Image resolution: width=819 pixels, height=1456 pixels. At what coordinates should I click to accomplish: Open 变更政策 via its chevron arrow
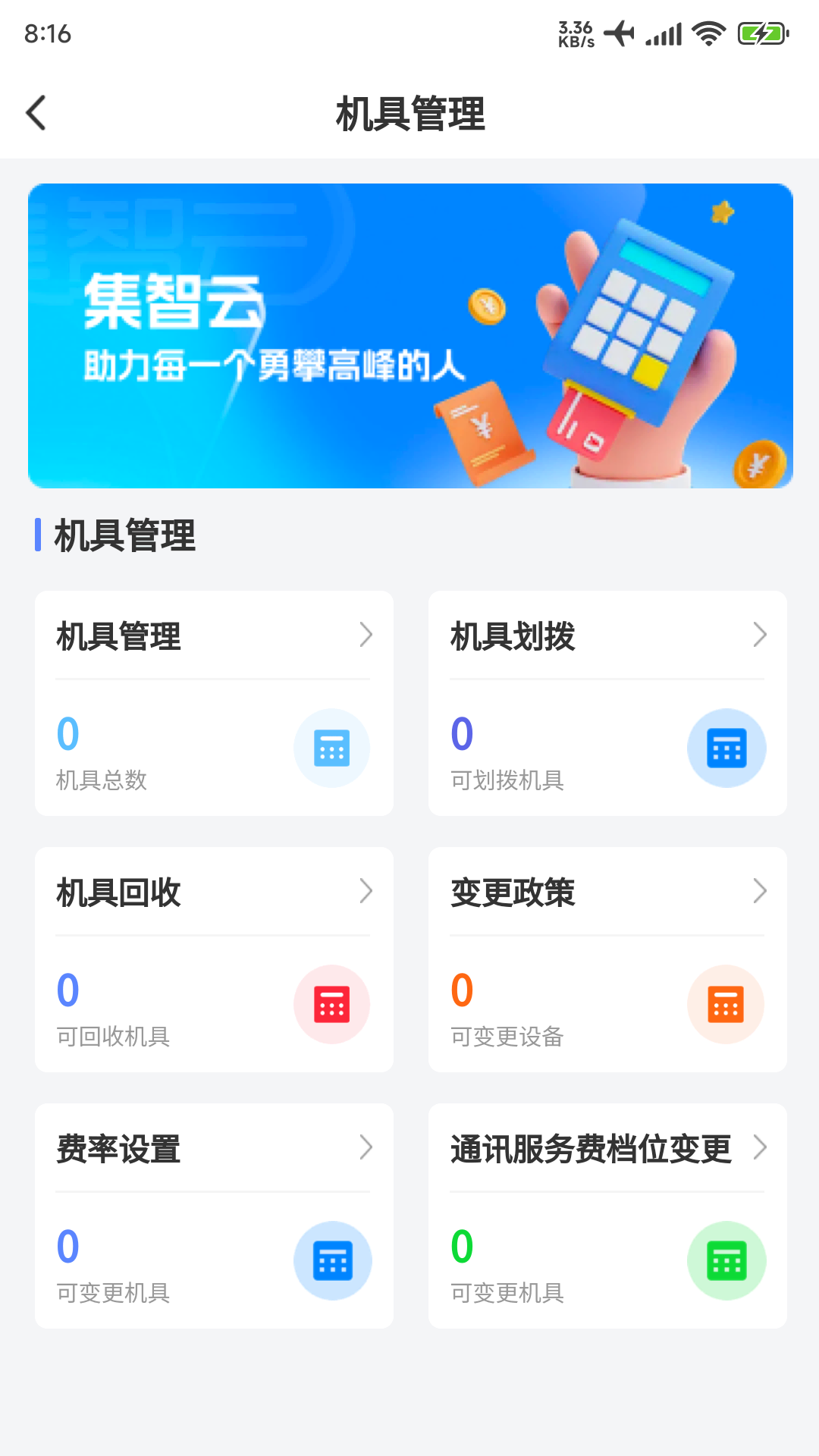761,891
